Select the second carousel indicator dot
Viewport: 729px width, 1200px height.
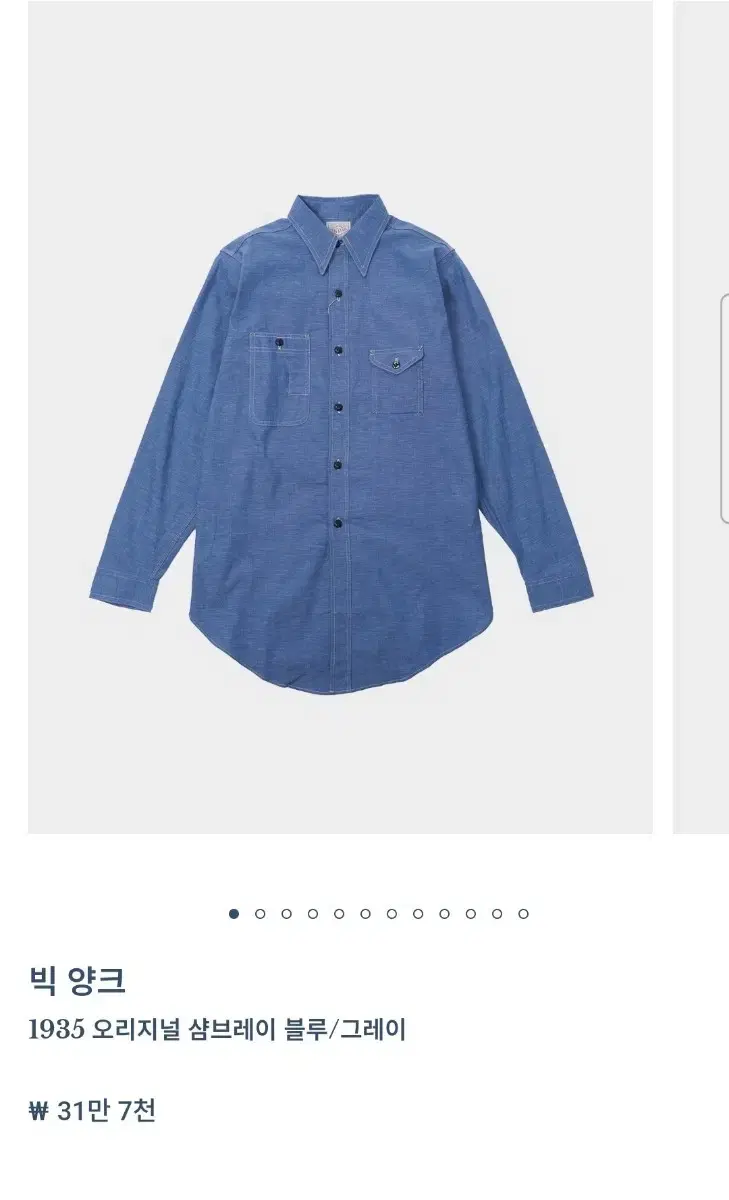tap(261, 912)
